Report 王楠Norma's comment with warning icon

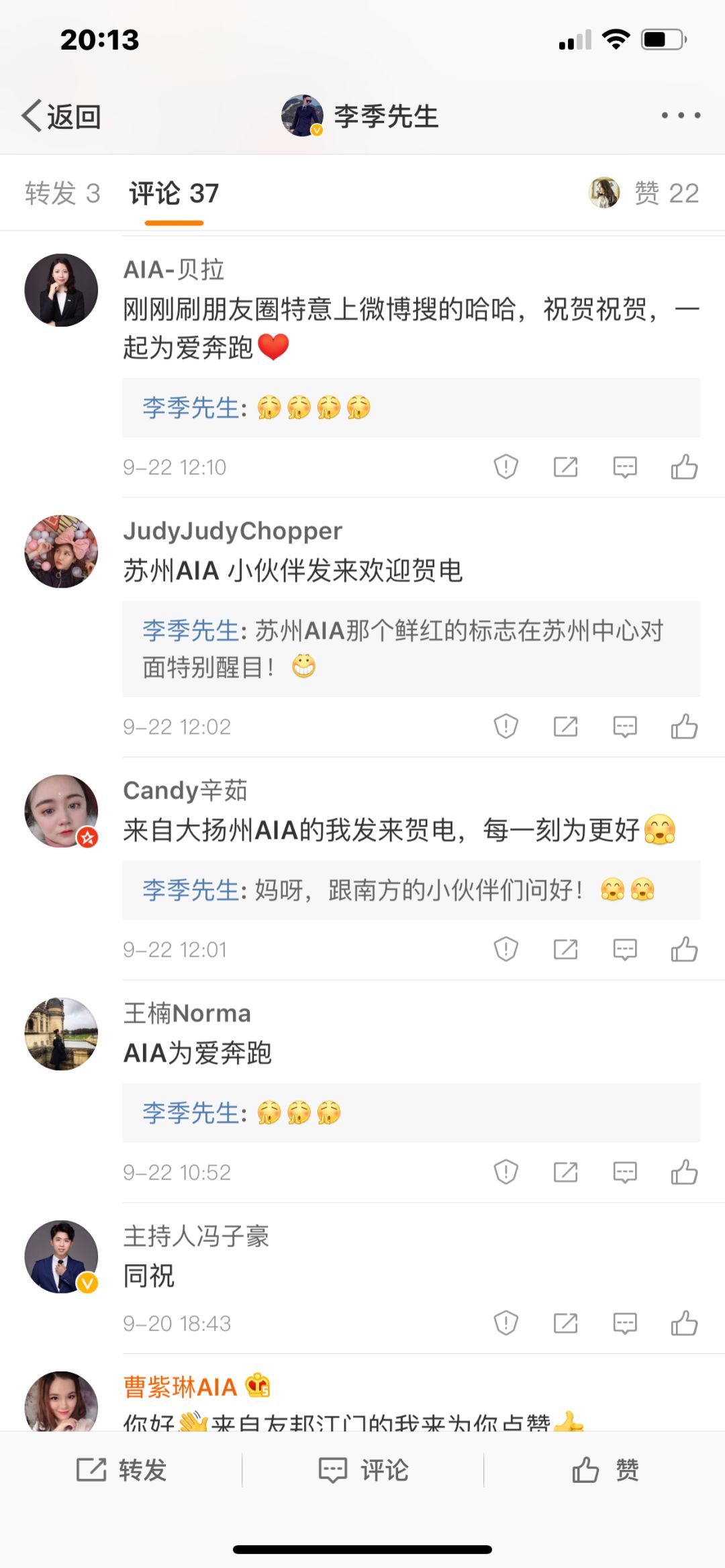[505, 1172]
